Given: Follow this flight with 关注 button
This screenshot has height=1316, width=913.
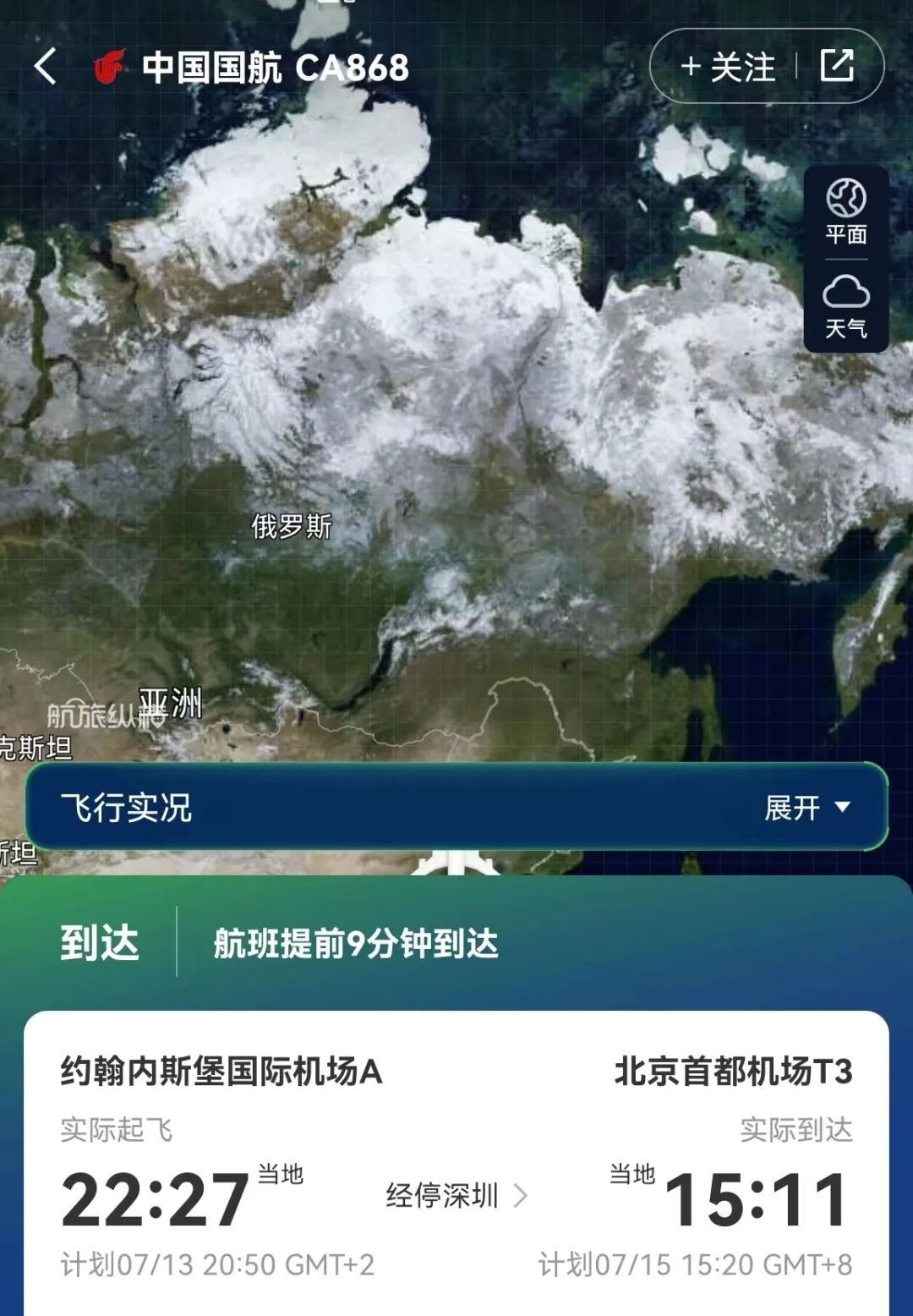Looking at the screenshot, I should click(x=728, y=67).
